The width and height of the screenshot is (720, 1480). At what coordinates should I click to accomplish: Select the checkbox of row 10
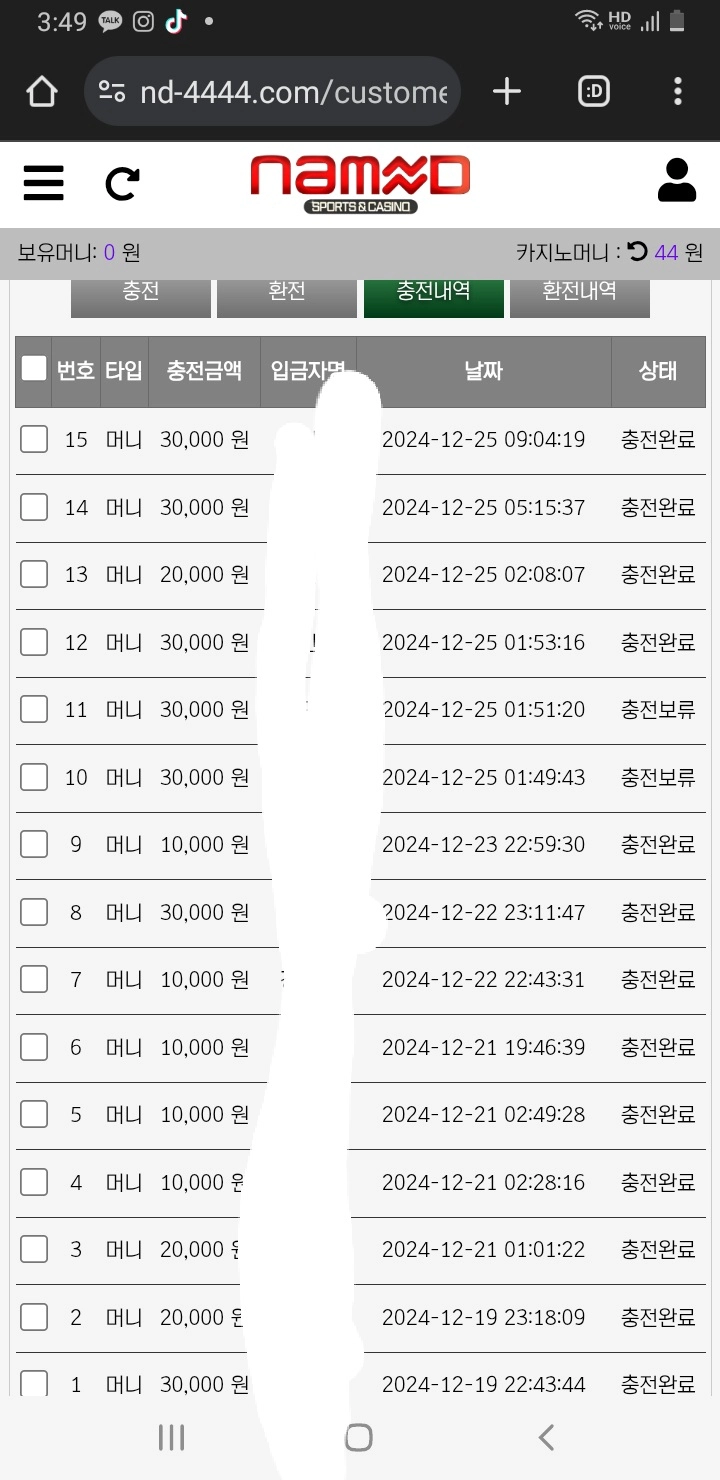[34, 777]
